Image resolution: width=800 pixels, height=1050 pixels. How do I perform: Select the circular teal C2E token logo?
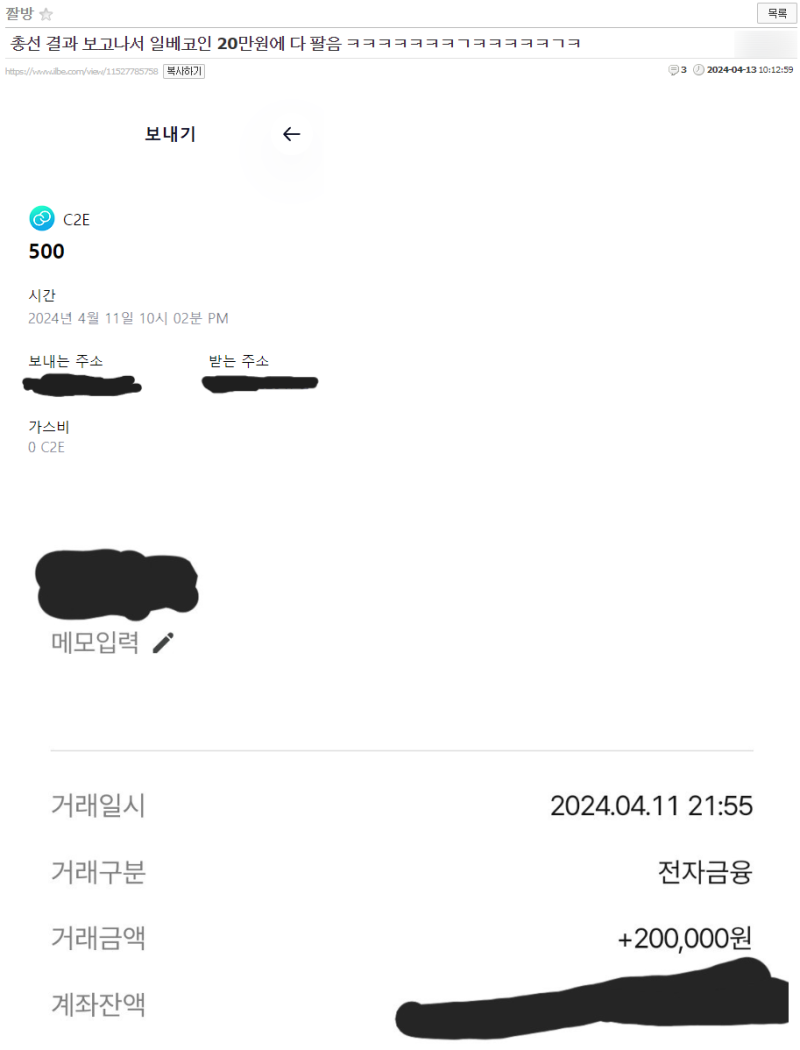point(39,219)
